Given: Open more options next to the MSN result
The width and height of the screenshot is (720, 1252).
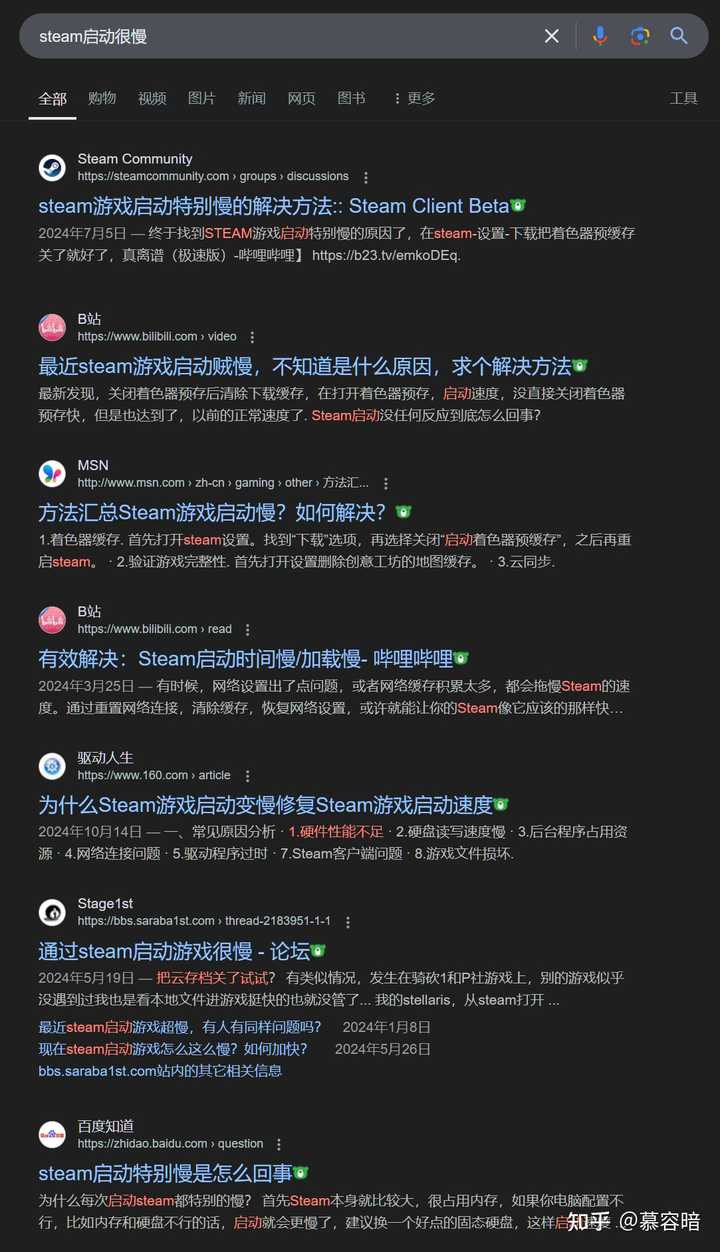Looking at the screenshot, I should coord(386,483).
